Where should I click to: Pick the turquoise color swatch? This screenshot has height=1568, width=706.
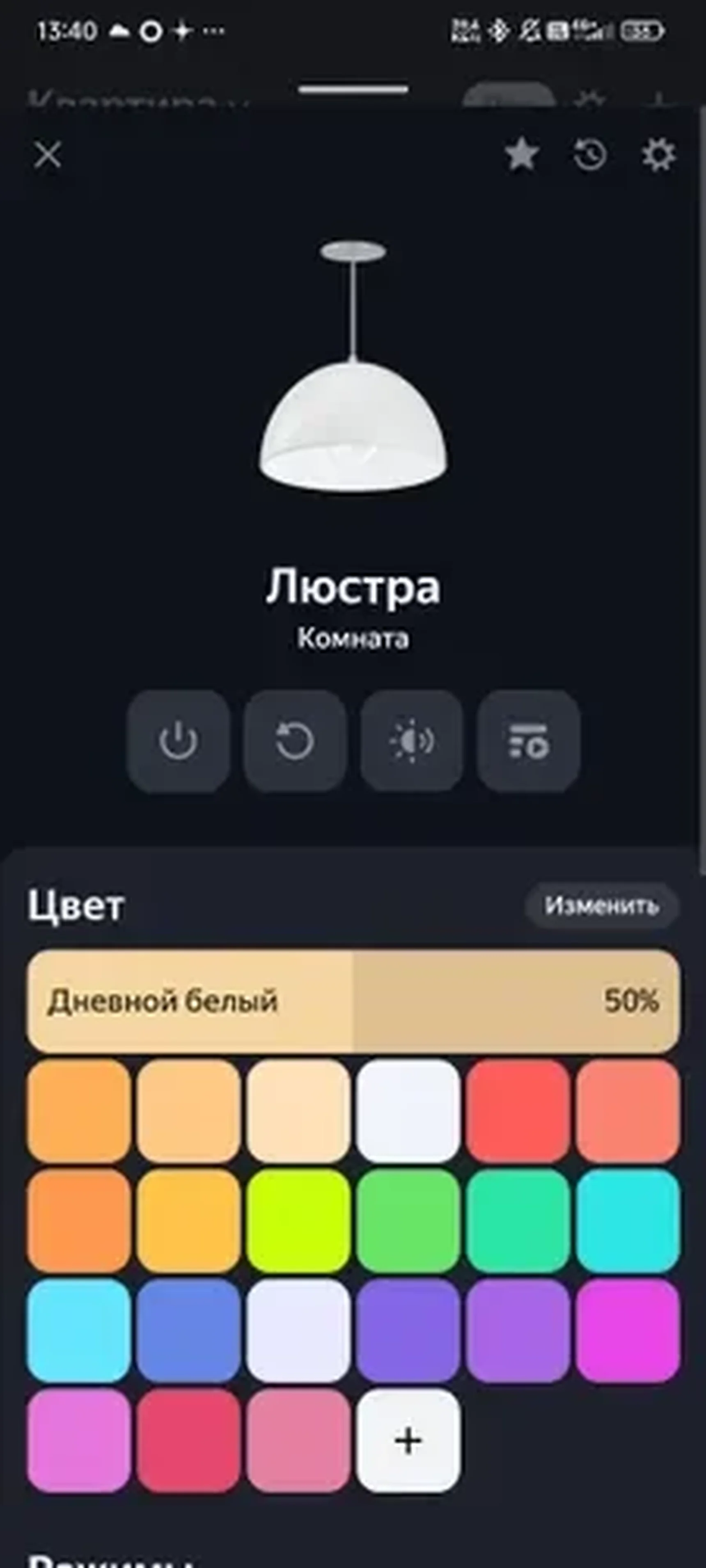(x=628, y=1221)
